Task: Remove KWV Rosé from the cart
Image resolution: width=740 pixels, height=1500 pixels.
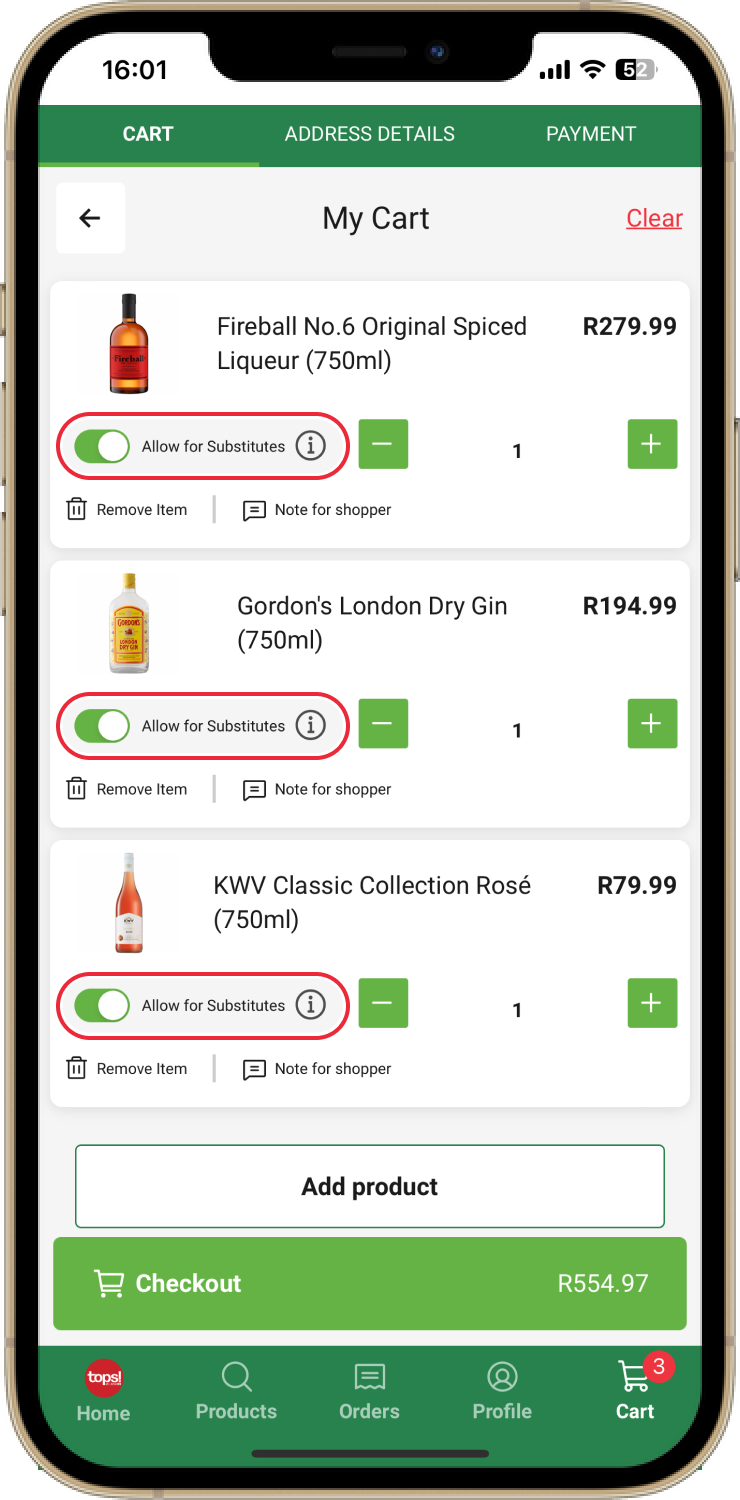Action: 127,1069
